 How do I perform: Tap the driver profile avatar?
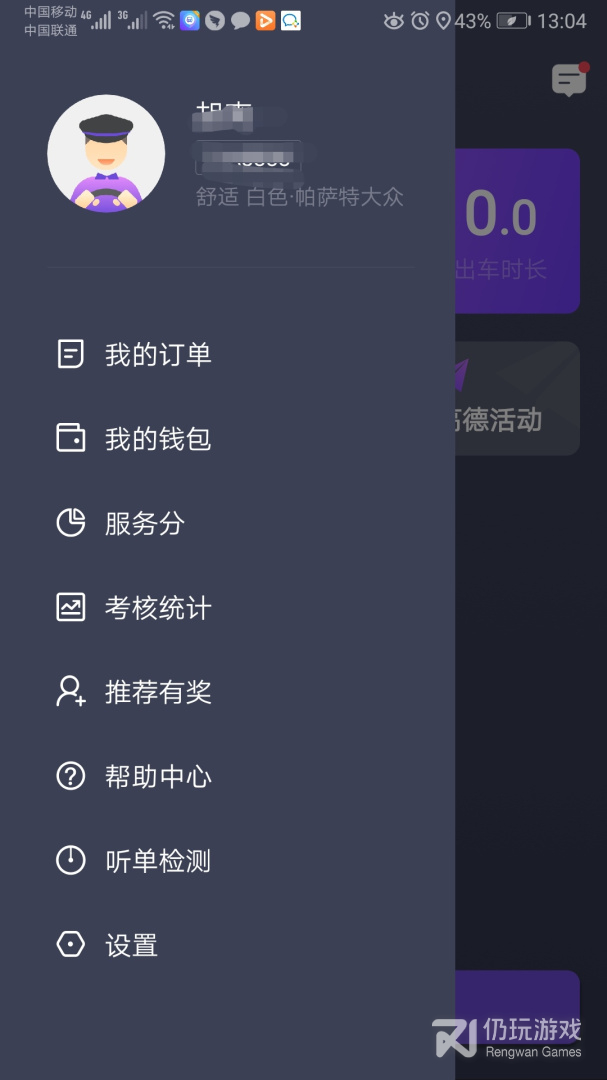coord(107,154)
